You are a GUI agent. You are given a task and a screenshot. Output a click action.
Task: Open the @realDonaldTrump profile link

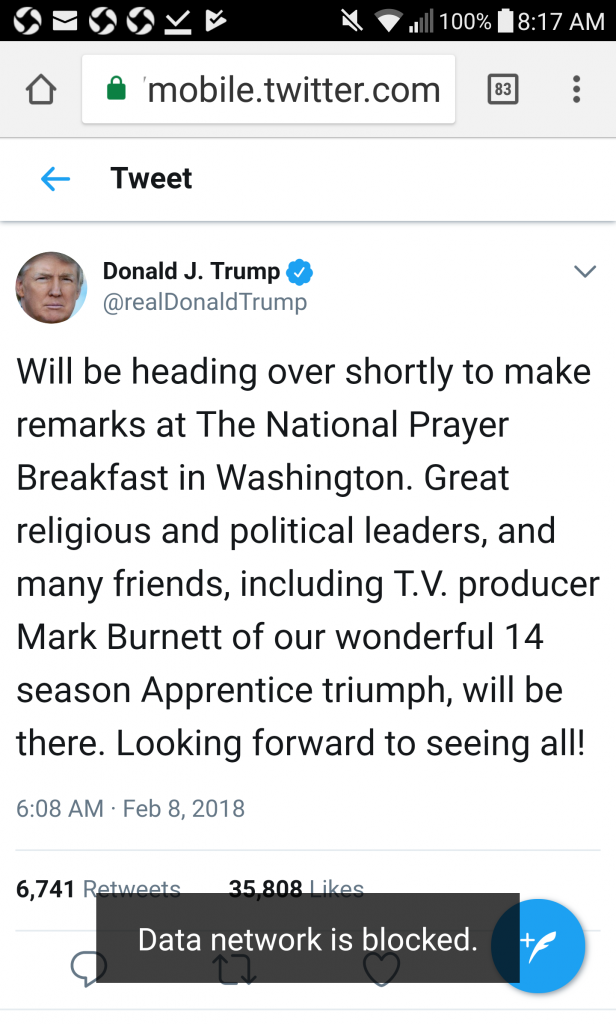tap(205, 302)
